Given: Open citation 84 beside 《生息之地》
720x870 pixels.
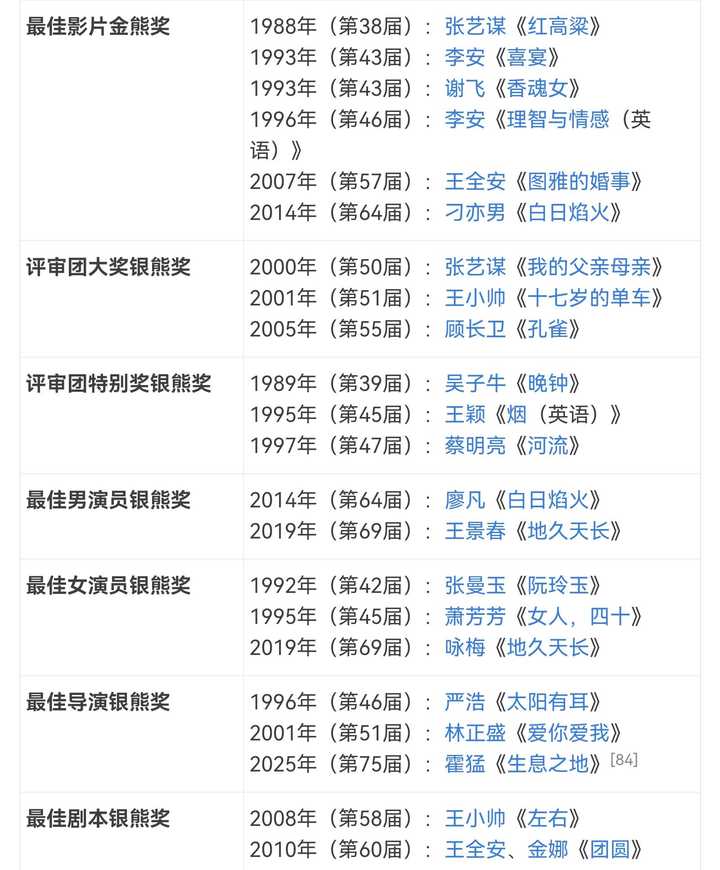Looking at the screenshot, I should click(x=624, y=761).
